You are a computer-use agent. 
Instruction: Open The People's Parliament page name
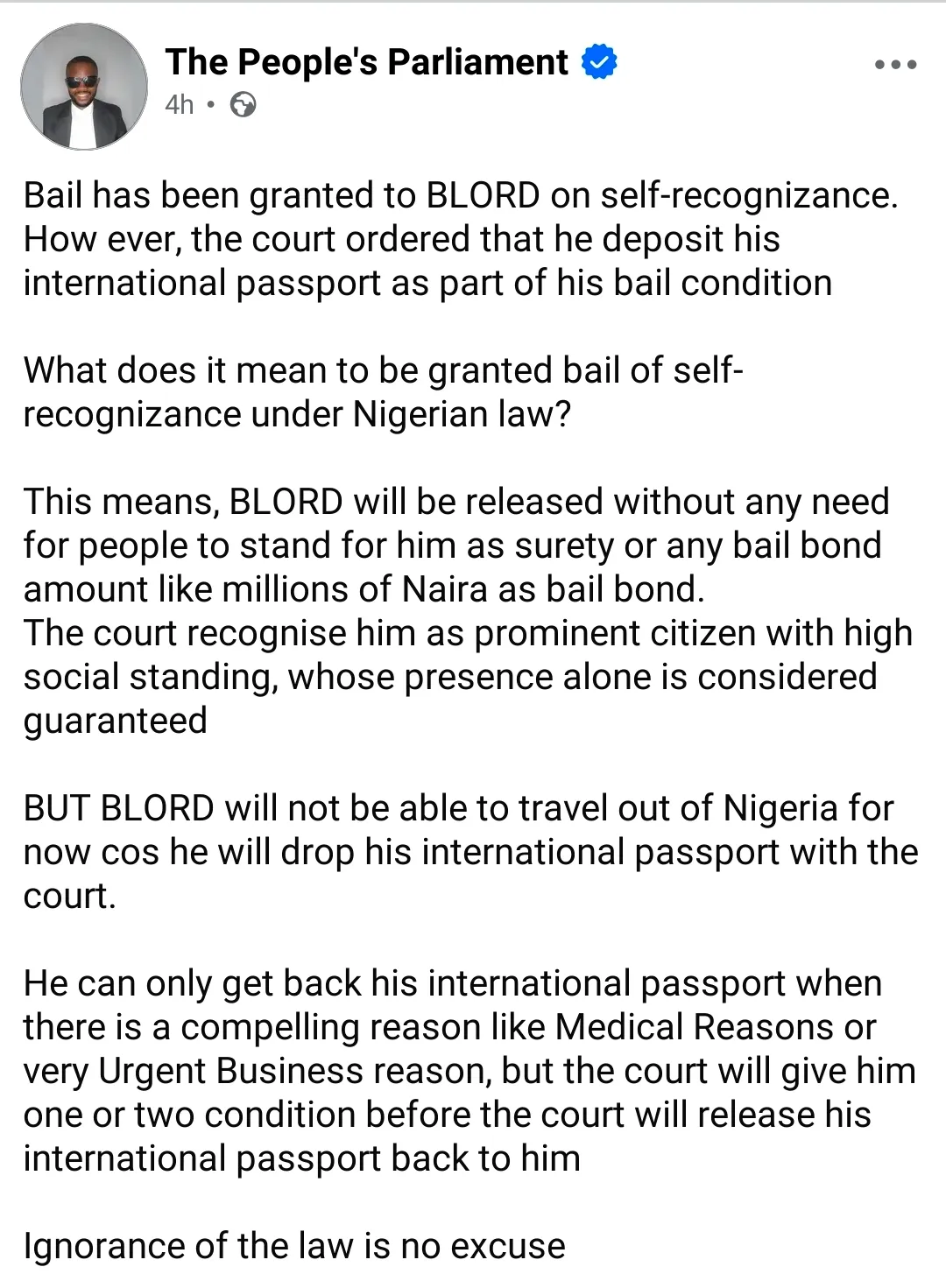(366, 62)
